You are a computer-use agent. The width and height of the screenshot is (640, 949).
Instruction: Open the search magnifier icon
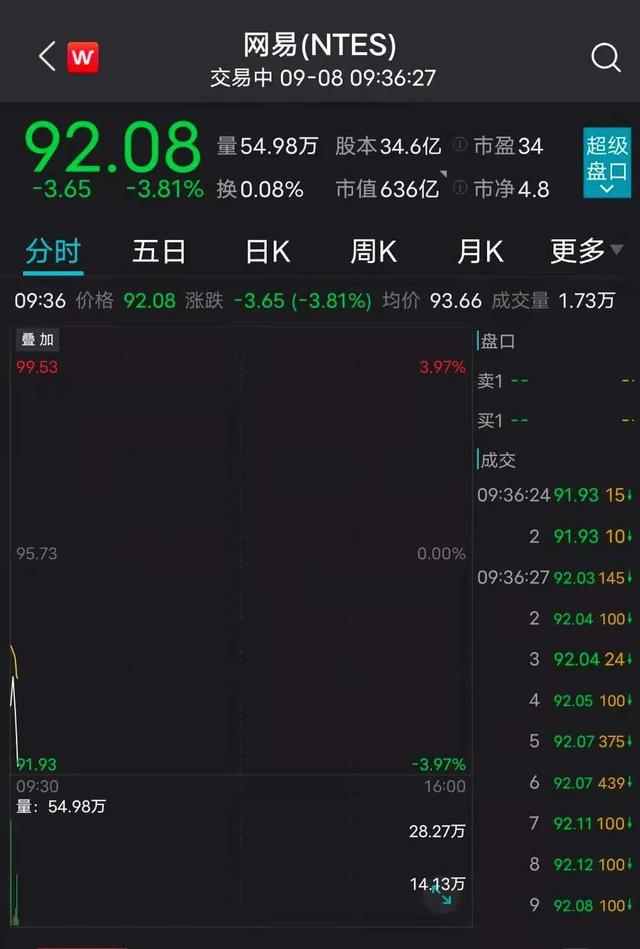[x=606, y=58]
